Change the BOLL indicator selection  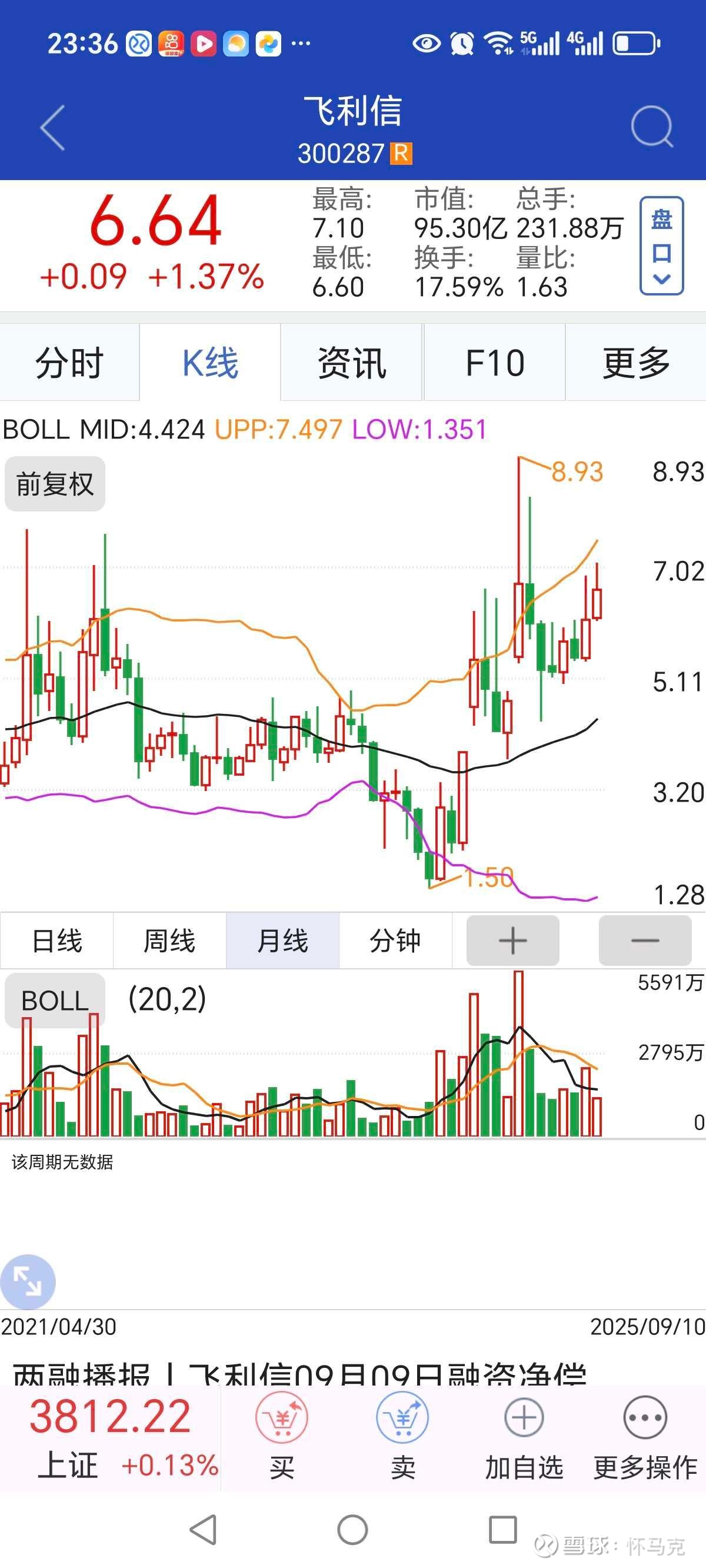click(x=55, y=1001)
